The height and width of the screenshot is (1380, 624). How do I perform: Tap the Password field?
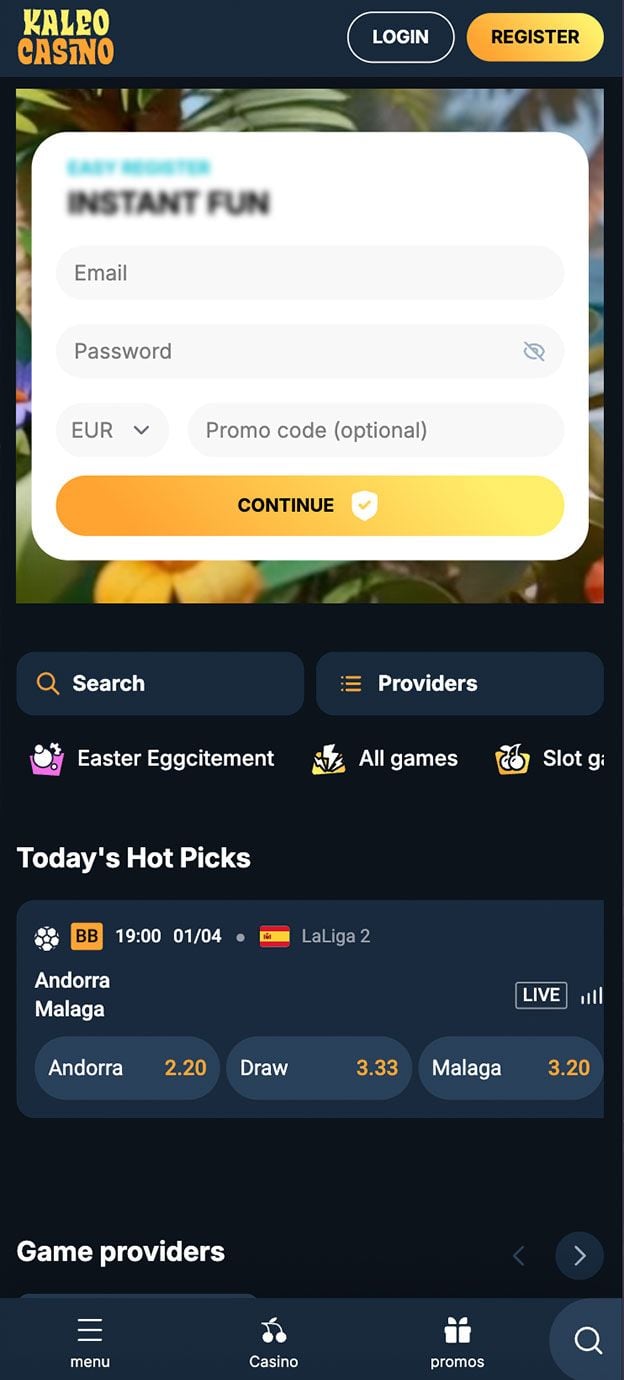290,351
